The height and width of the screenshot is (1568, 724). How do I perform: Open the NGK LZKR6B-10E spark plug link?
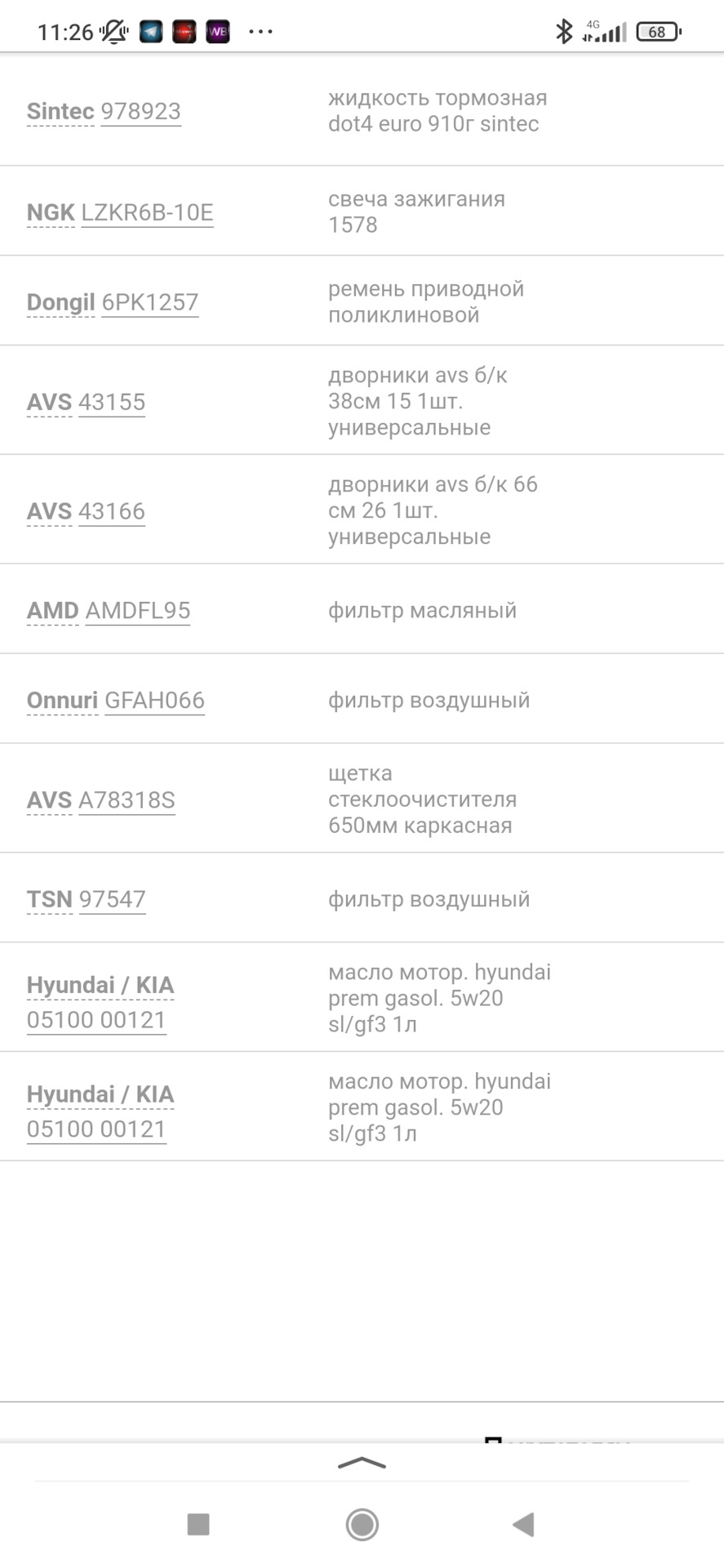(119, 212)
